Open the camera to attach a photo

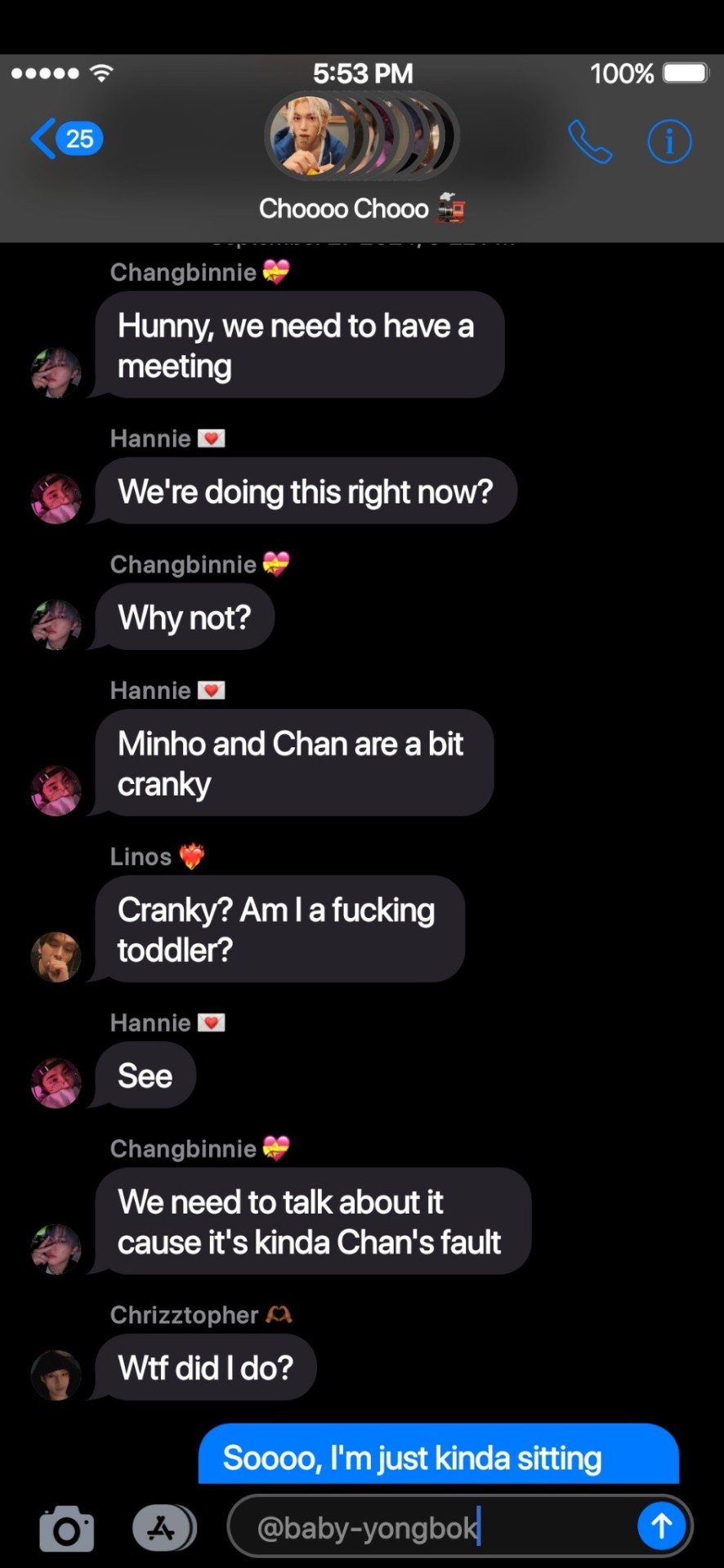point(66,1528)
